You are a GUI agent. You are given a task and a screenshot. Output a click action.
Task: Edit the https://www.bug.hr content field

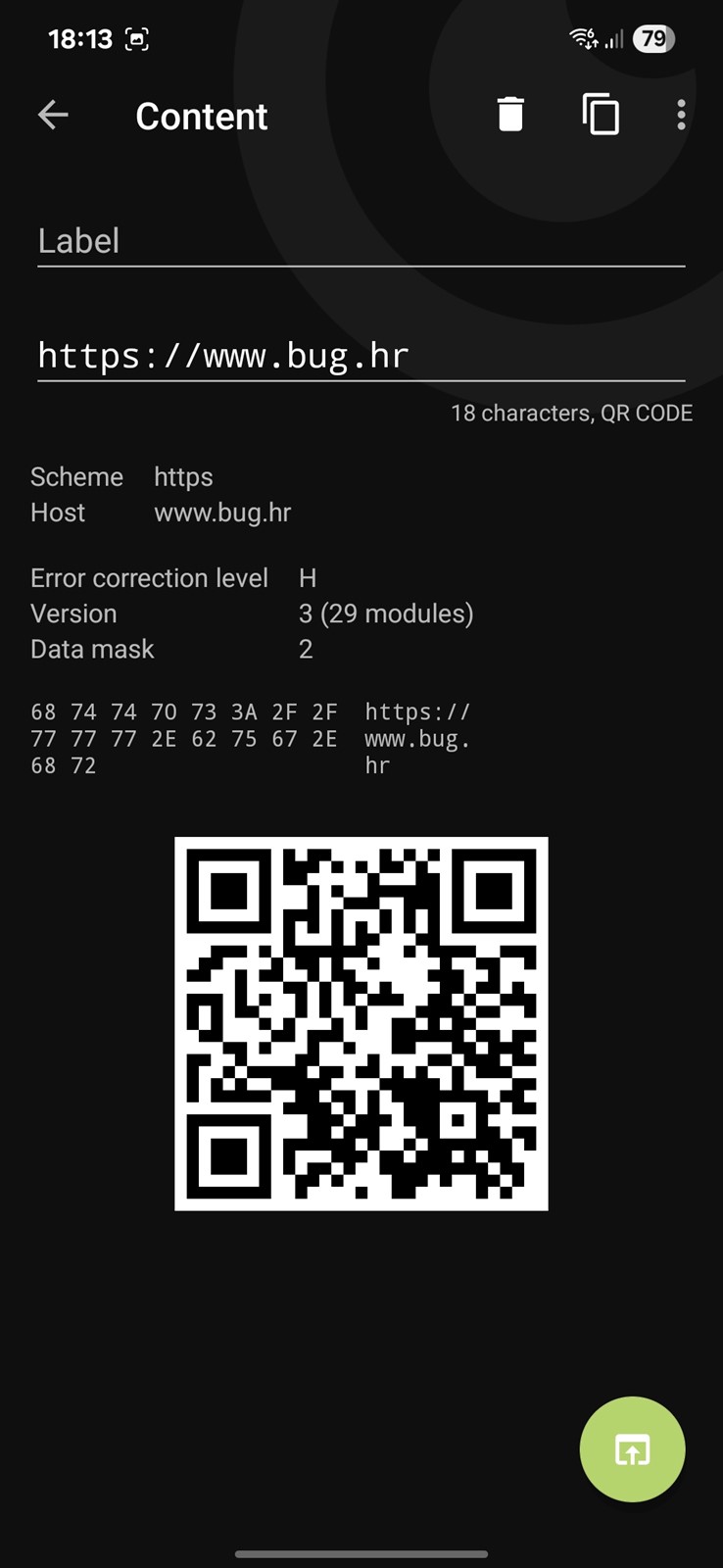[361, 356]
